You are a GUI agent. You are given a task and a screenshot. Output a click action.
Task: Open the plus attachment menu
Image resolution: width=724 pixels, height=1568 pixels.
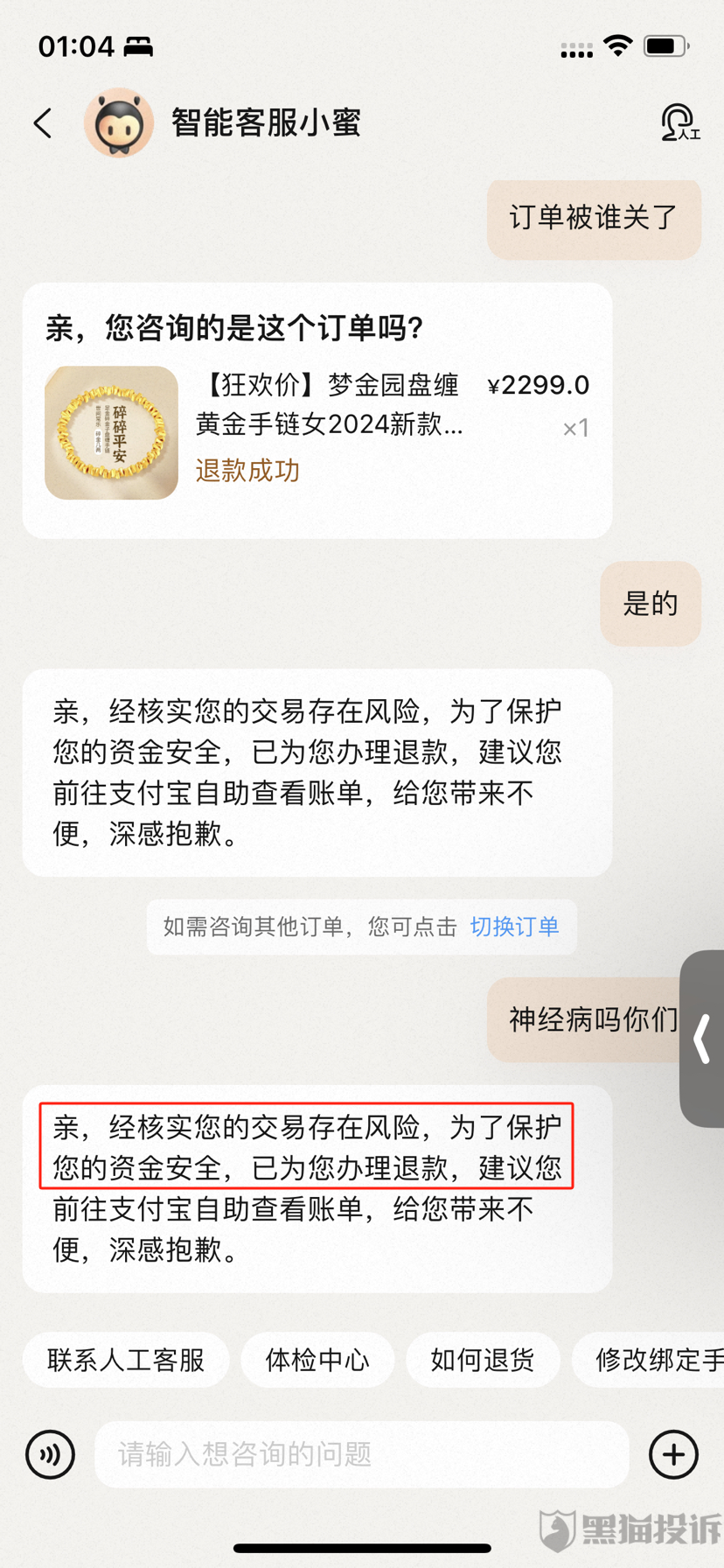(x=673, y=1454)
